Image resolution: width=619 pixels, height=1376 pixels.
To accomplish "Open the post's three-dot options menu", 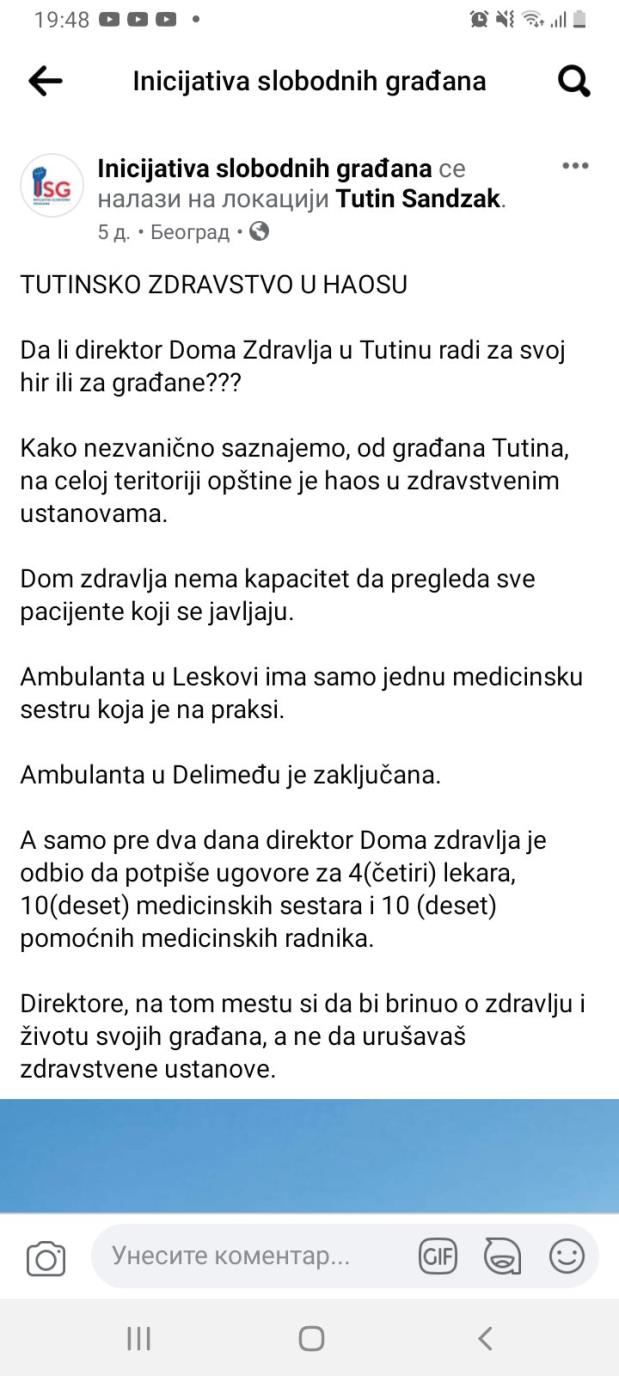I will [x=575, y=166].
